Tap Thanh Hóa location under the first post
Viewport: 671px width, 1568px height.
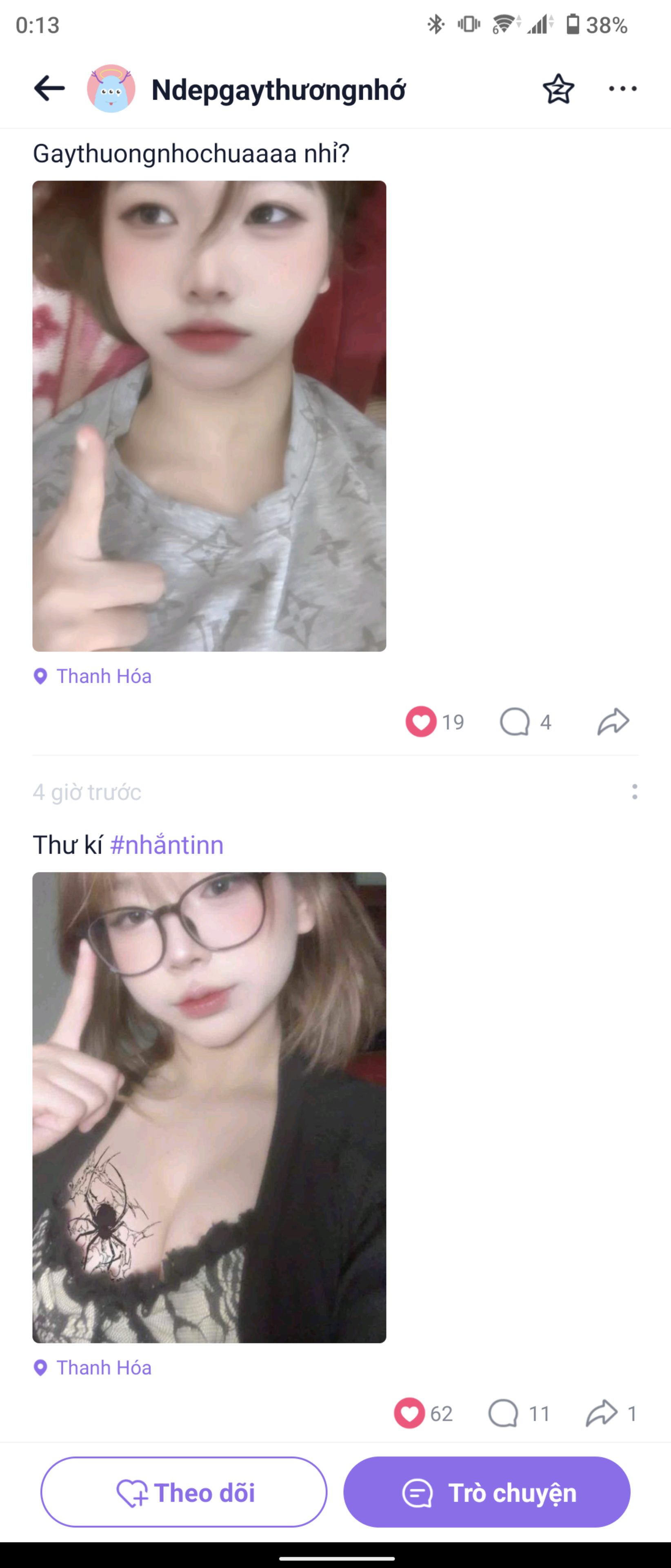coord(103,676)
